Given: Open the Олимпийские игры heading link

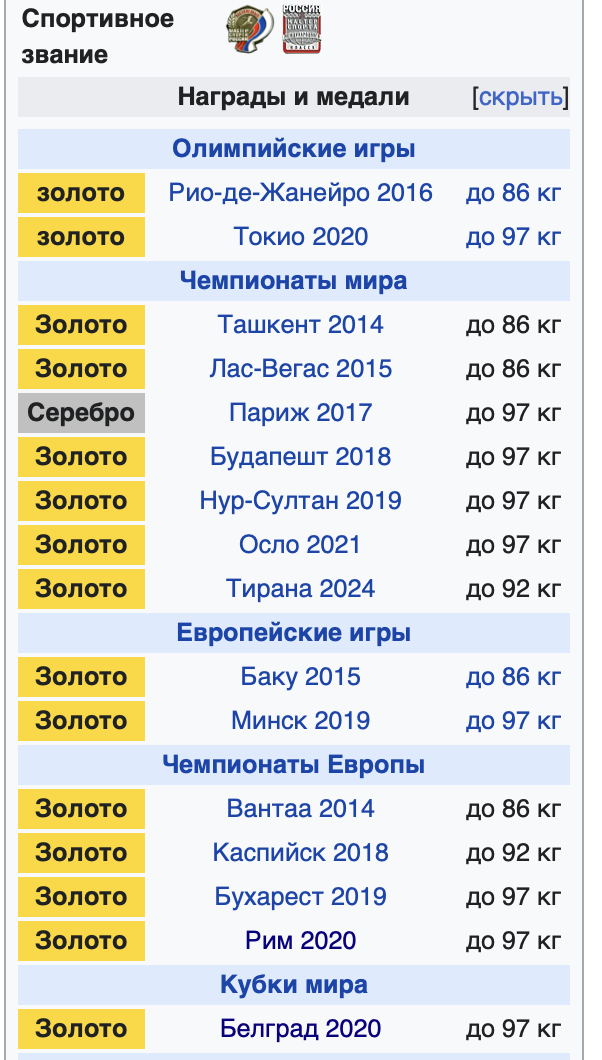Looking at the screenshot, I should [x=294, y=148].
